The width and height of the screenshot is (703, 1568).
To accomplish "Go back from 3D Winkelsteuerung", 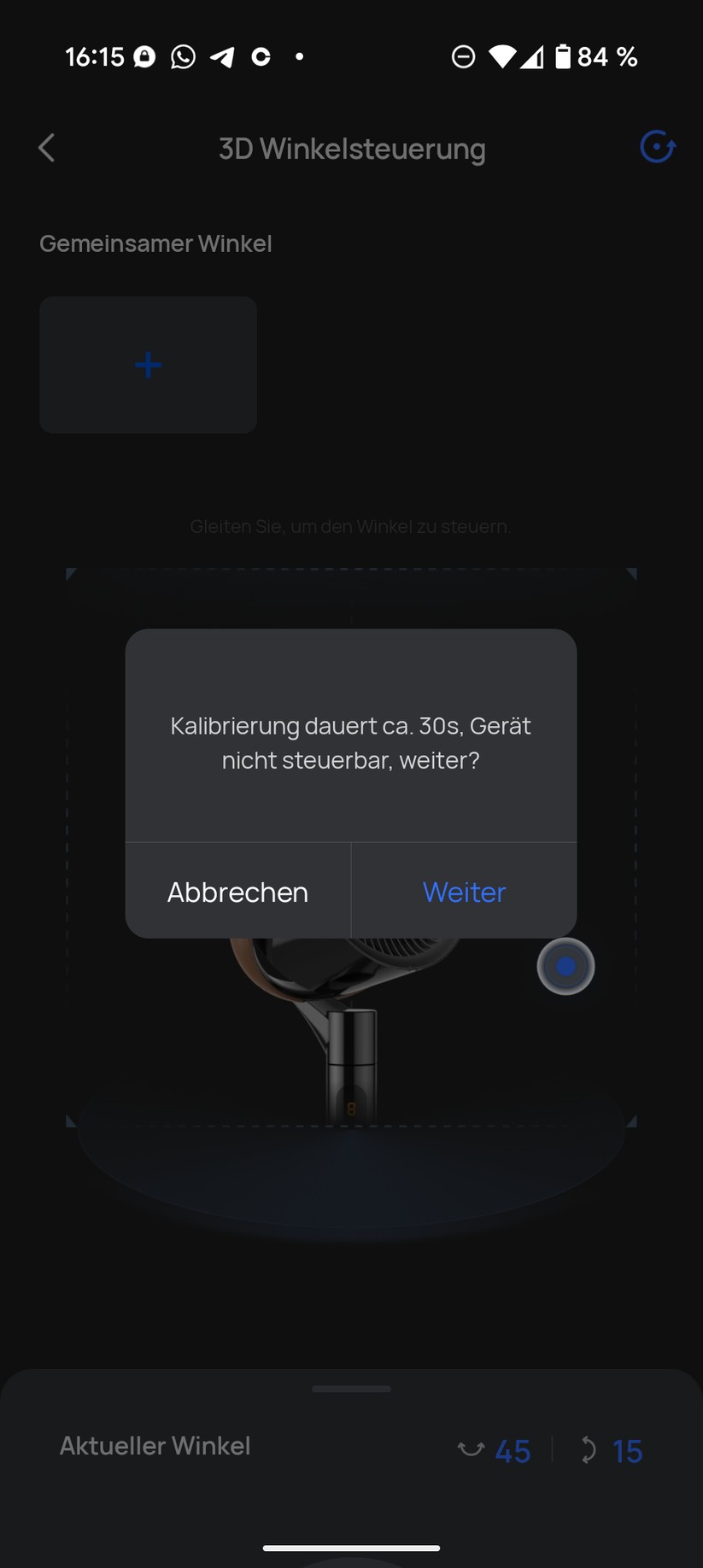I will click(x=47, y=148).
